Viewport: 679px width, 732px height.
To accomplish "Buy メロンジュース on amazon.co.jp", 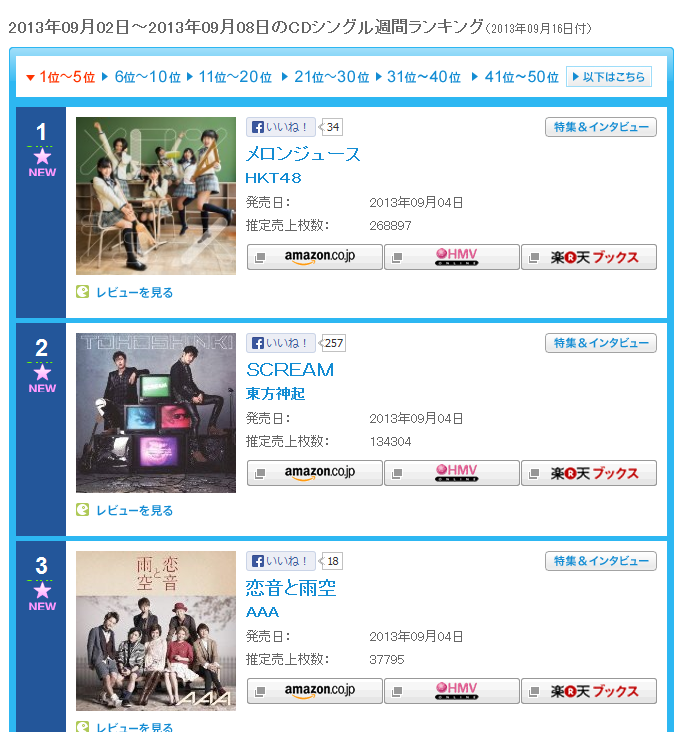I will tap(315, 257).
